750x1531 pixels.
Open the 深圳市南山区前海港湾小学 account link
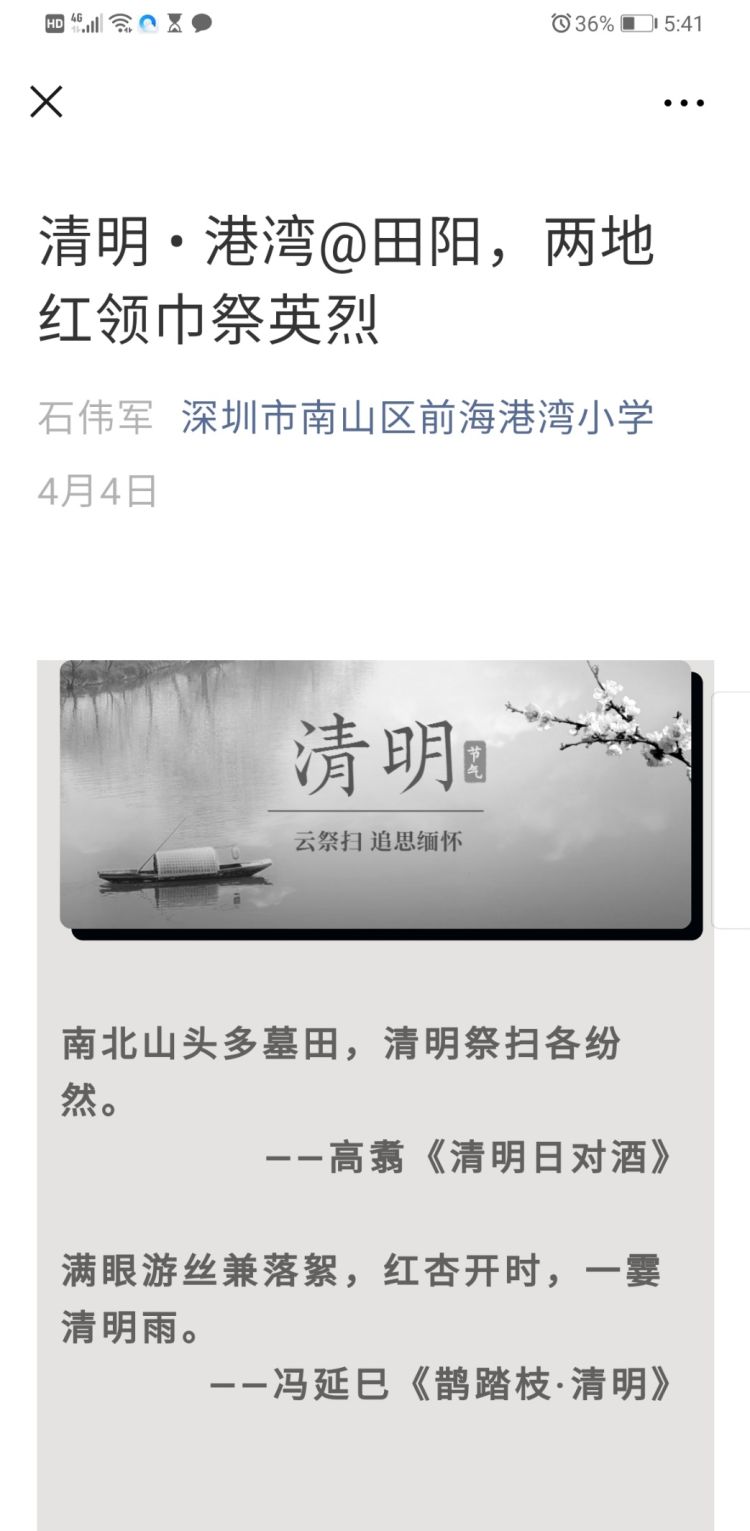(x=417, y=417)
